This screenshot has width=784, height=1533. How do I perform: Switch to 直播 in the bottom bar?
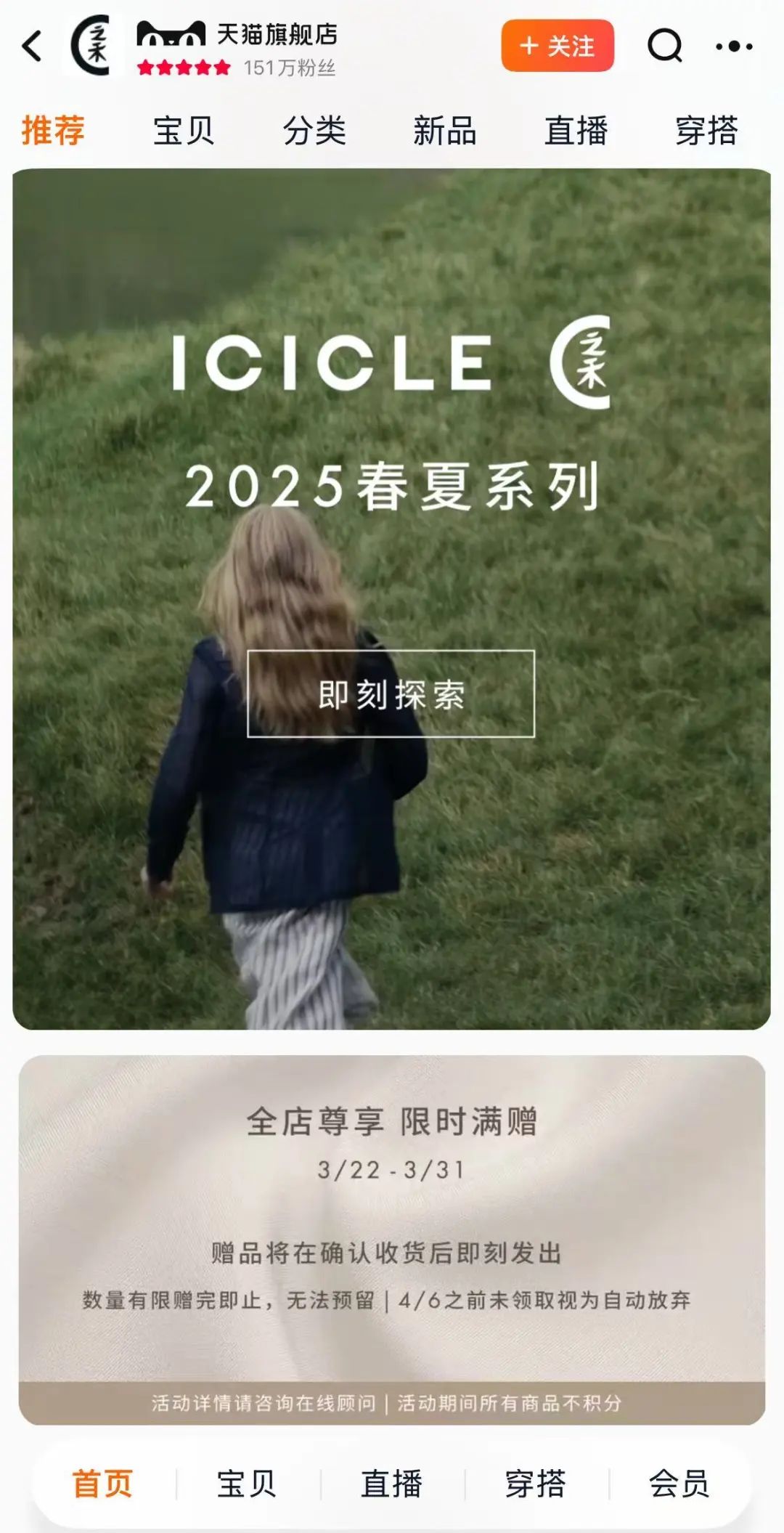pyautogui.click(x=391, y=1483)
